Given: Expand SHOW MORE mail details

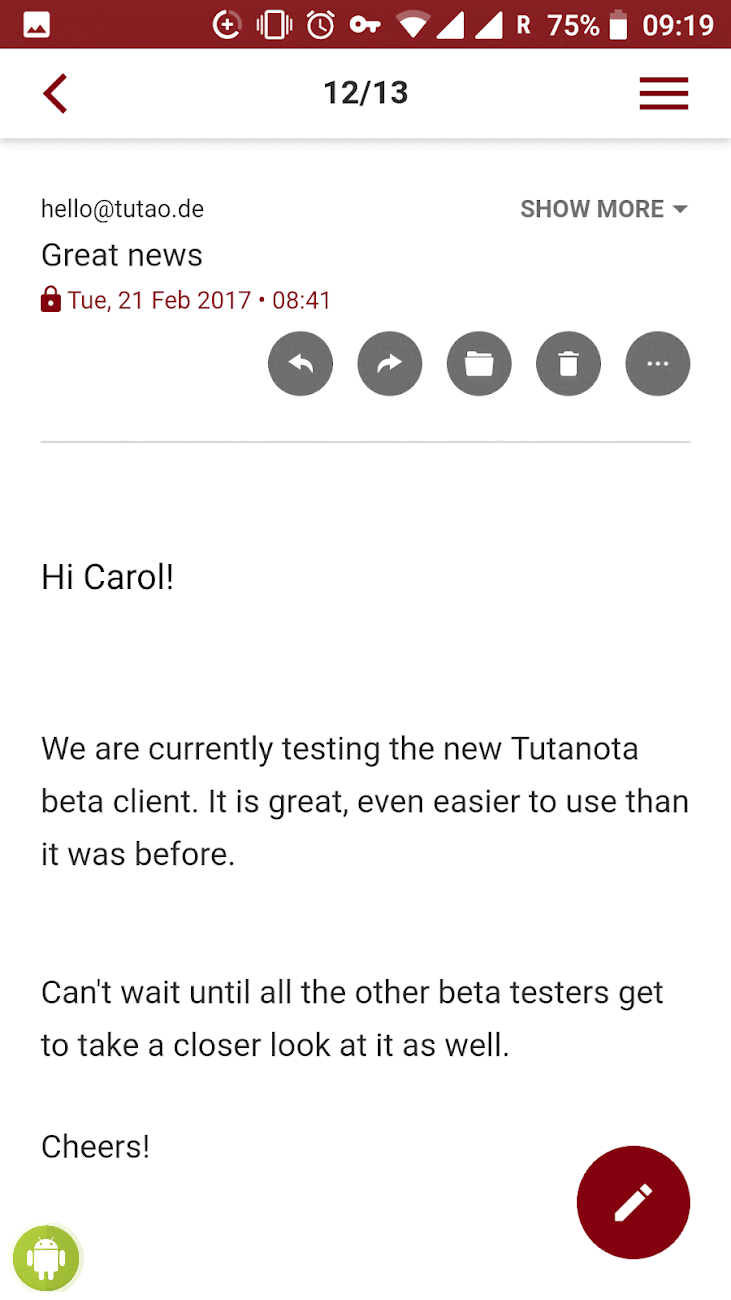Looking at the screenshot, I should [603, 209].
